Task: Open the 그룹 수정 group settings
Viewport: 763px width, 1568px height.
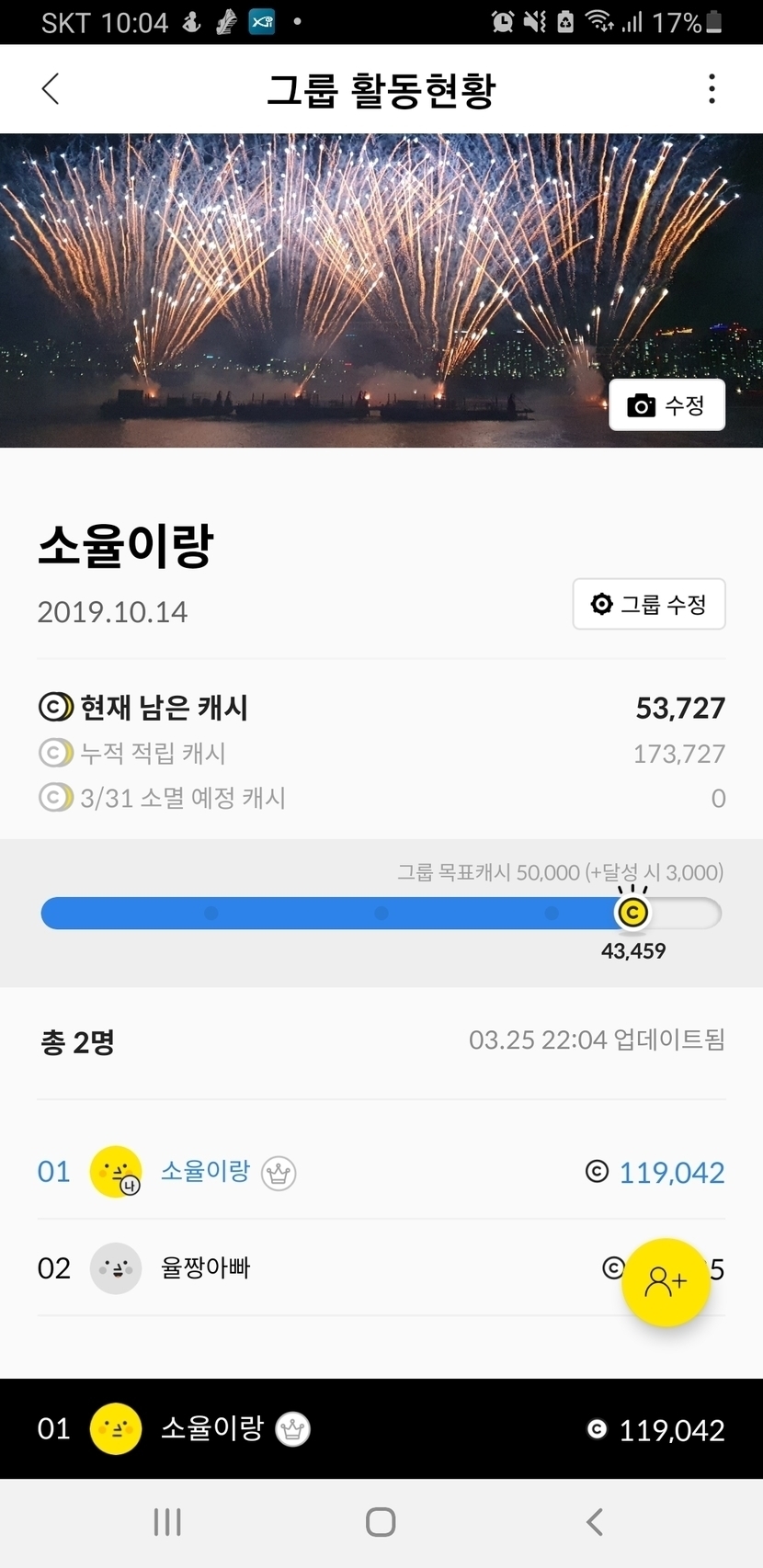Action: [x=649, y=604]
